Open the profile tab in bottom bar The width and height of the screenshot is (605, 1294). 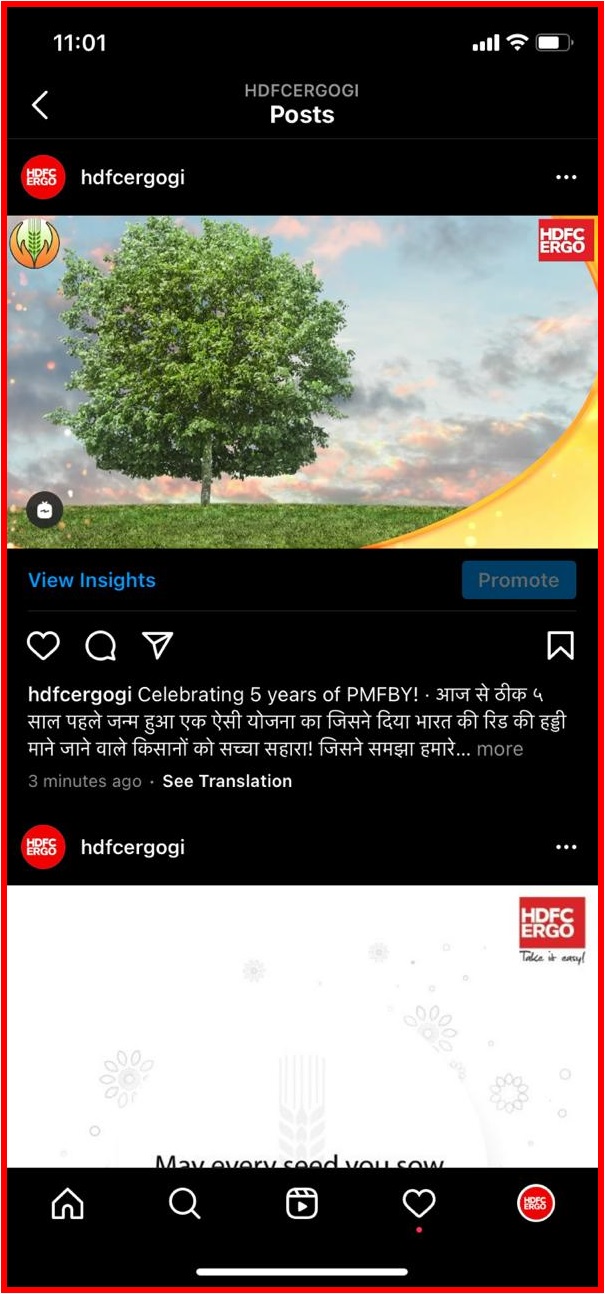coord(536,1204)
